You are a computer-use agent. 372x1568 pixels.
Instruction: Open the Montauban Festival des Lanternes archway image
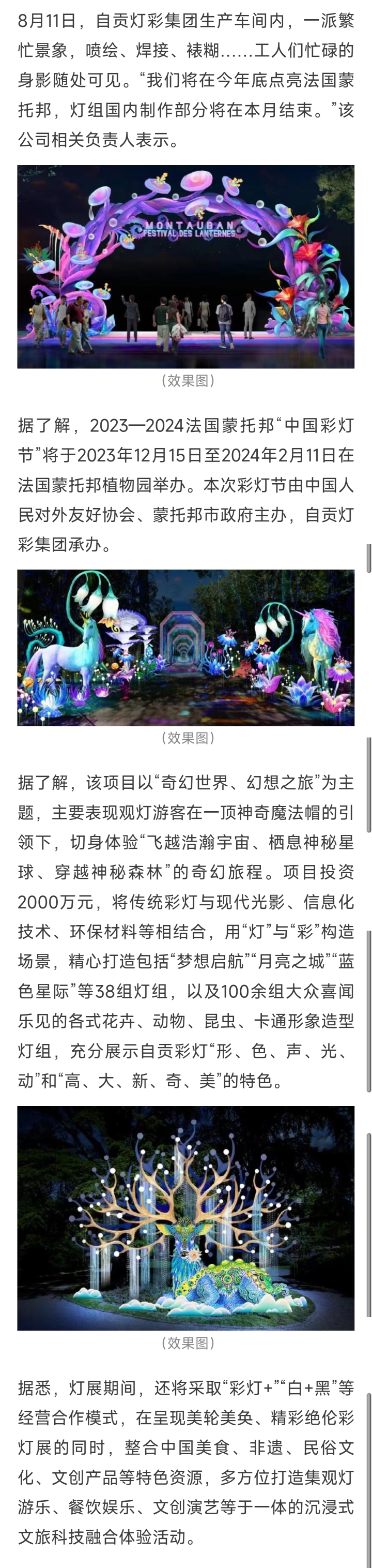pyautogui.click(x=185, y=266)
